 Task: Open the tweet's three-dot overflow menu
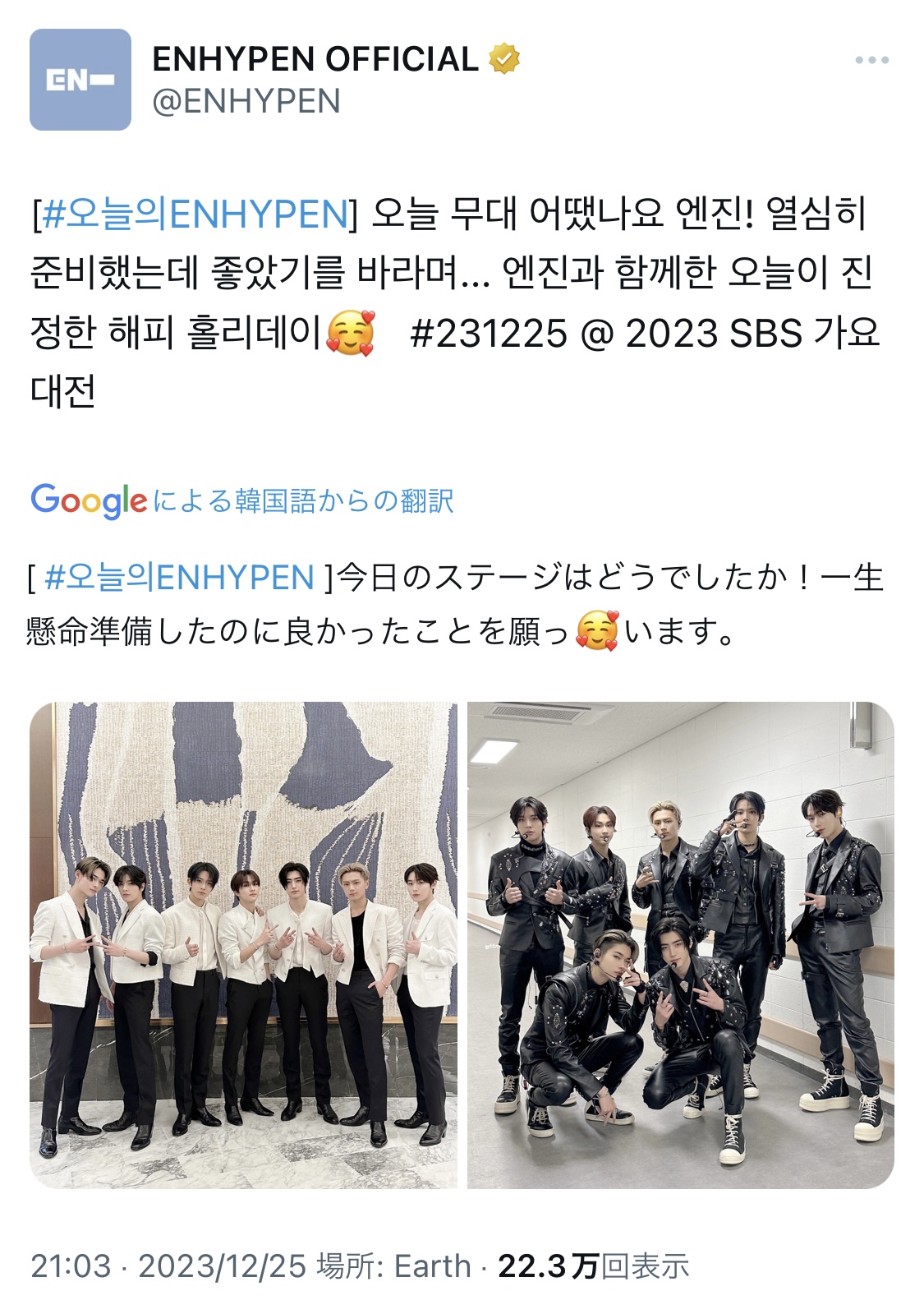coord(871,60)
